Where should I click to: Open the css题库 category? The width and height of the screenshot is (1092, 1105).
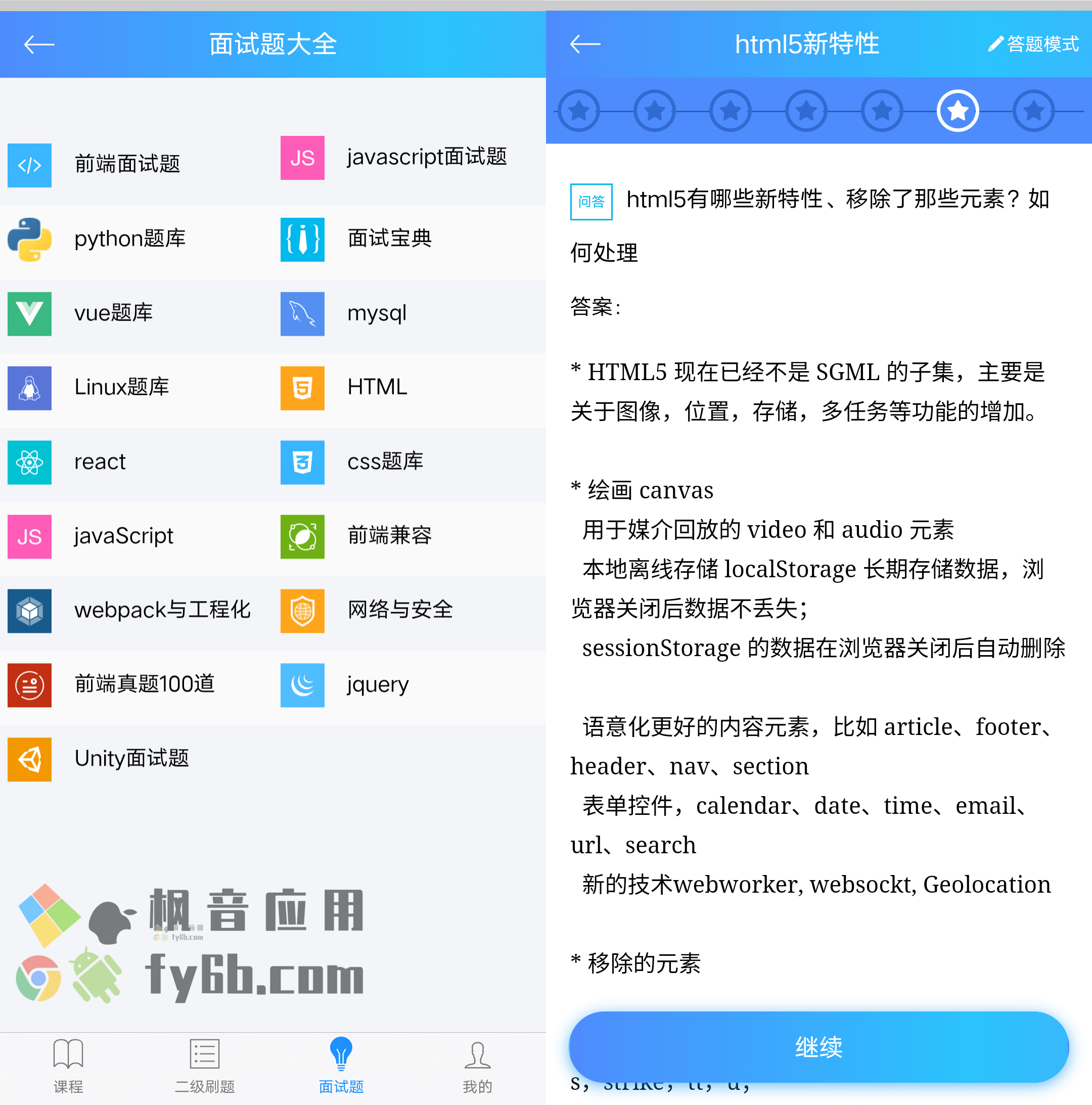click(385, 462)
